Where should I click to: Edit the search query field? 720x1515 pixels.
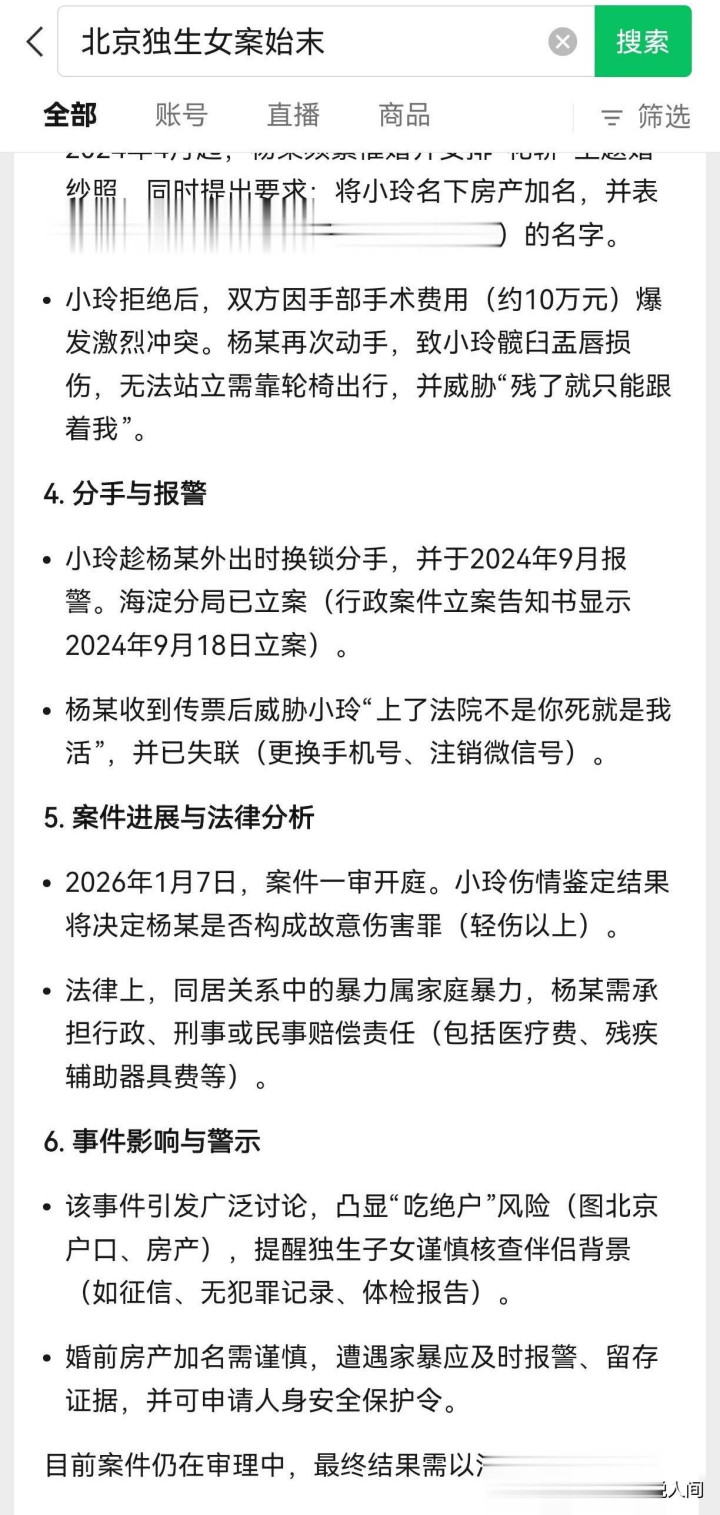pos(300,42)
